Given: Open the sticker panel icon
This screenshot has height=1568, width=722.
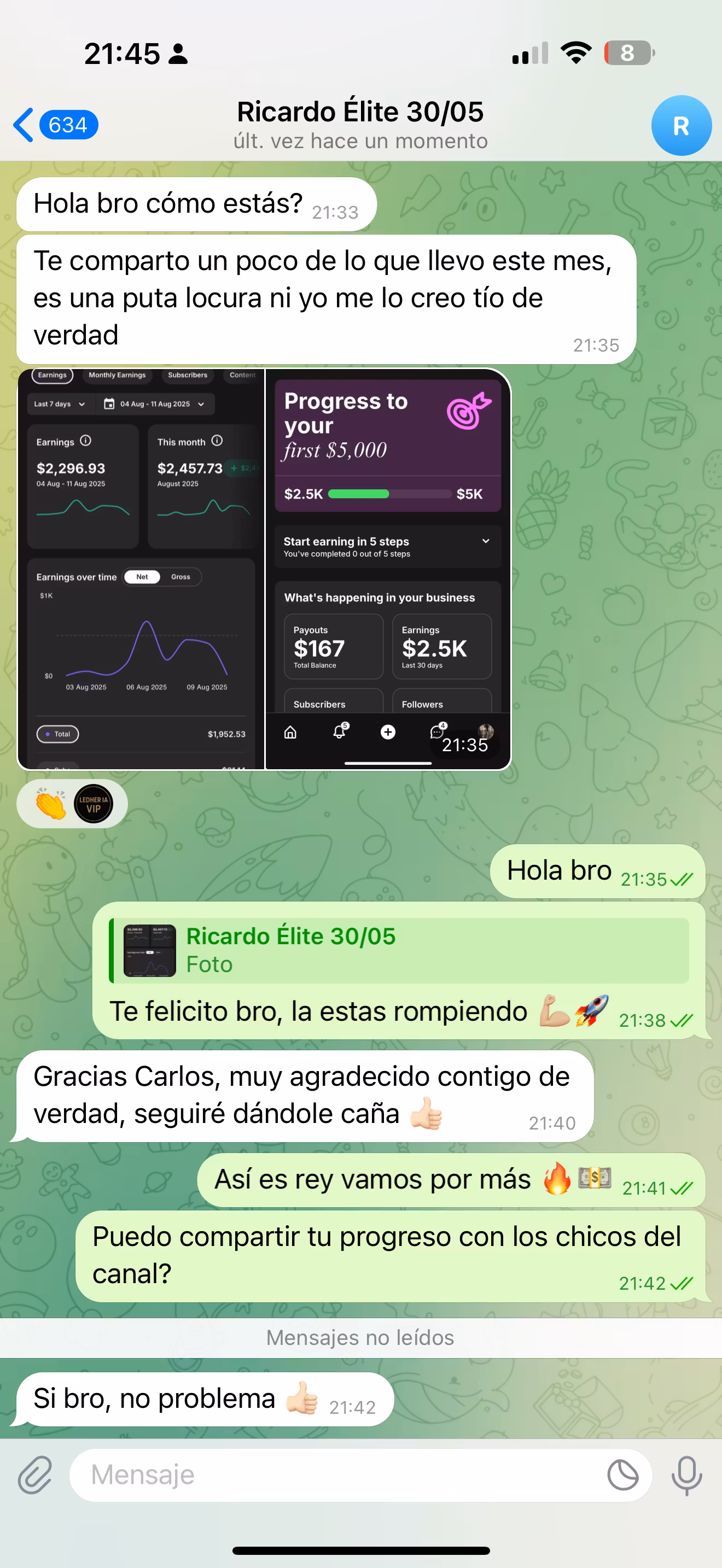Looking at the screenshot, I should [623, 1475].
